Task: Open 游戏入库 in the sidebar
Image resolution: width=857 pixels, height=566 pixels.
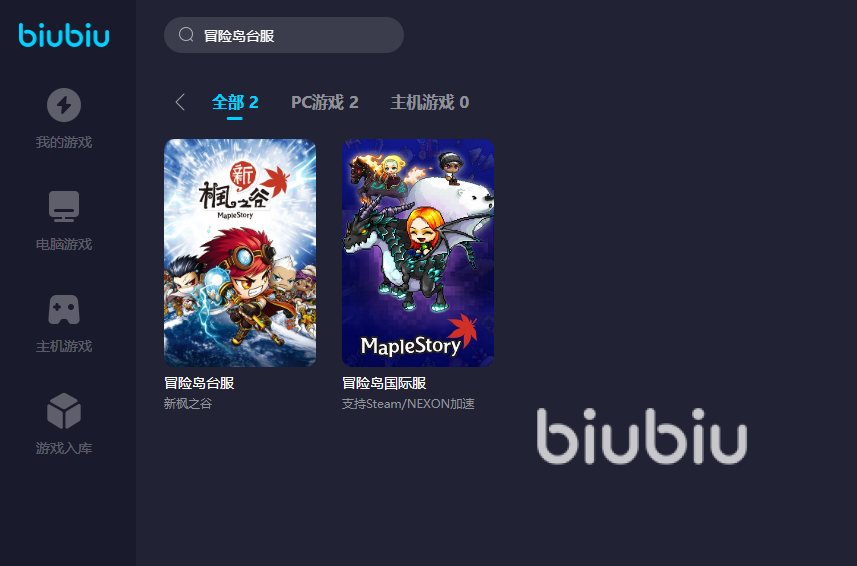Action: 64,424
